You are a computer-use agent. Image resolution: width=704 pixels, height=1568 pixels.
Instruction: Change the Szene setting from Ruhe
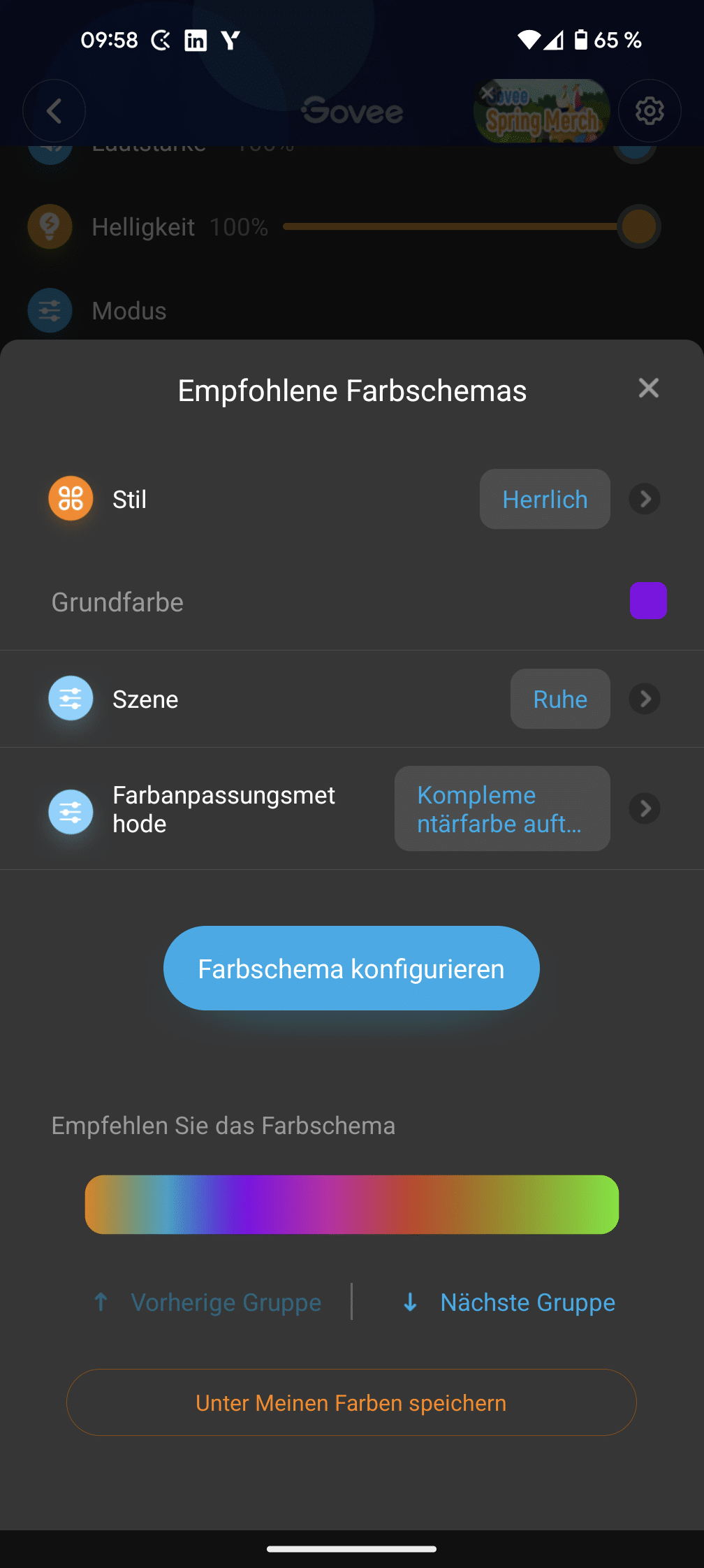click(x=560, y=699)
